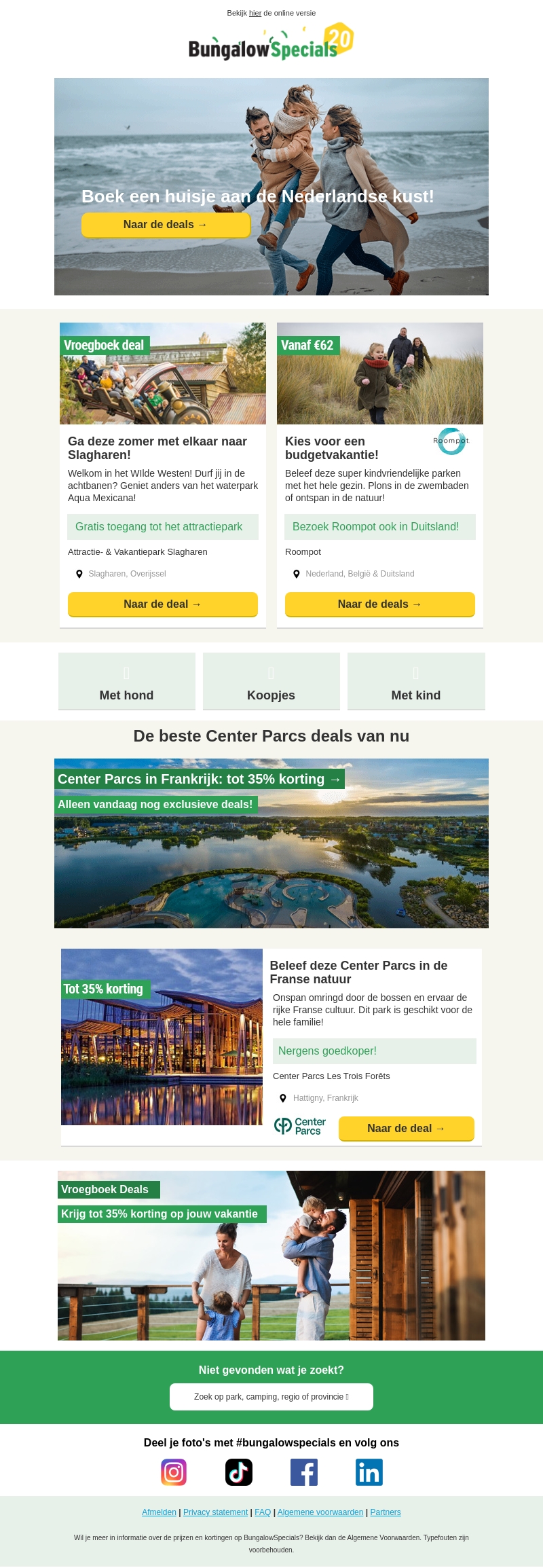Open the Instagram page
Viewport: 543px width, 1568px height.
click(174, 1472)
